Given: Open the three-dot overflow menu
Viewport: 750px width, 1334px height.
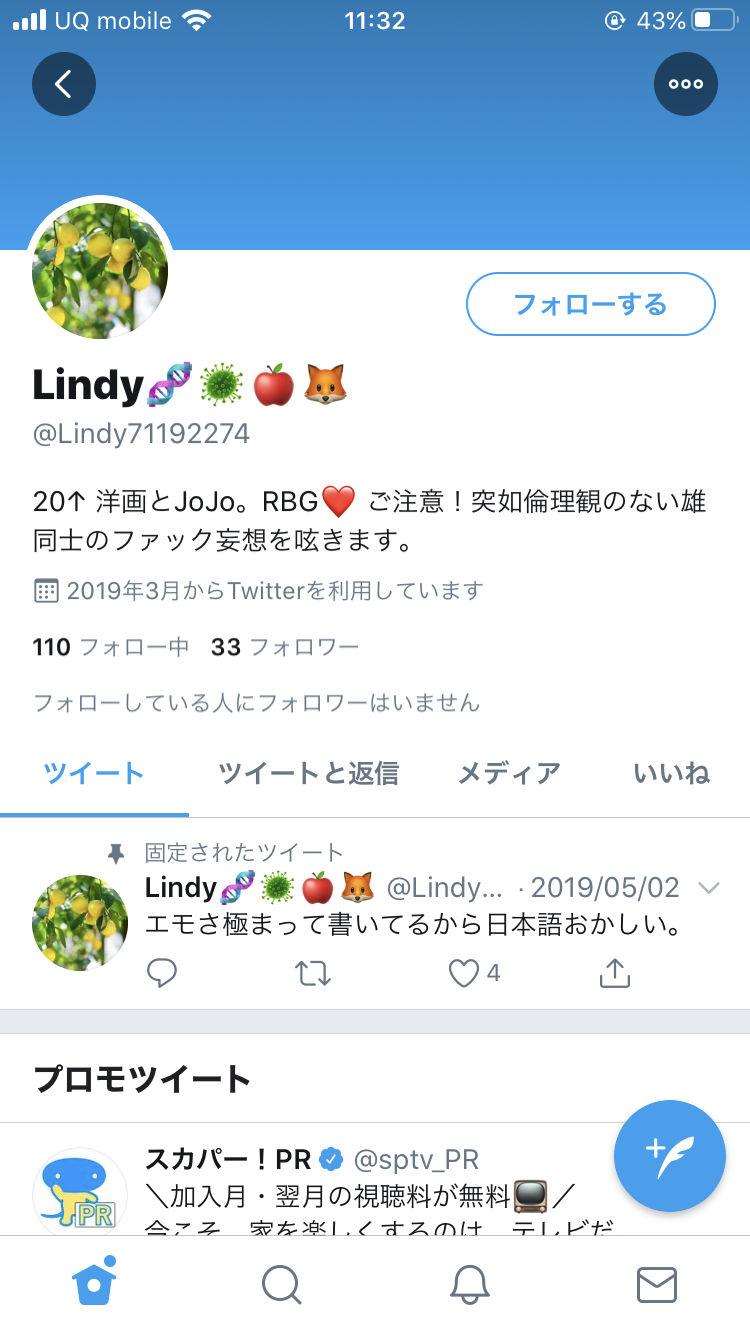Looking at the screenshot, I should (686, 84).
